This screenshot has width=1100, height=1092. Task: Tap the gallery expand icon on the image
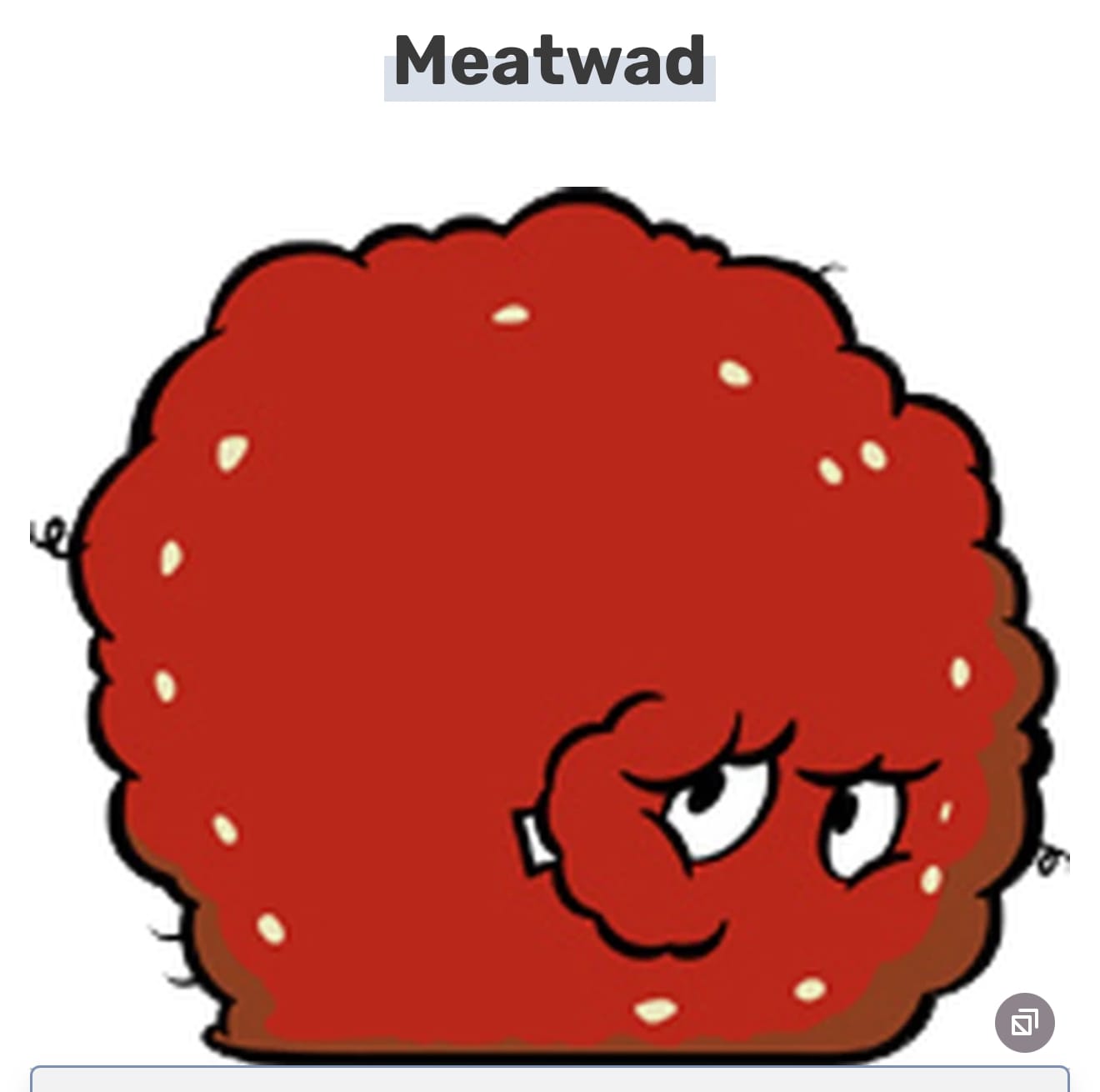point(1024,1023)
